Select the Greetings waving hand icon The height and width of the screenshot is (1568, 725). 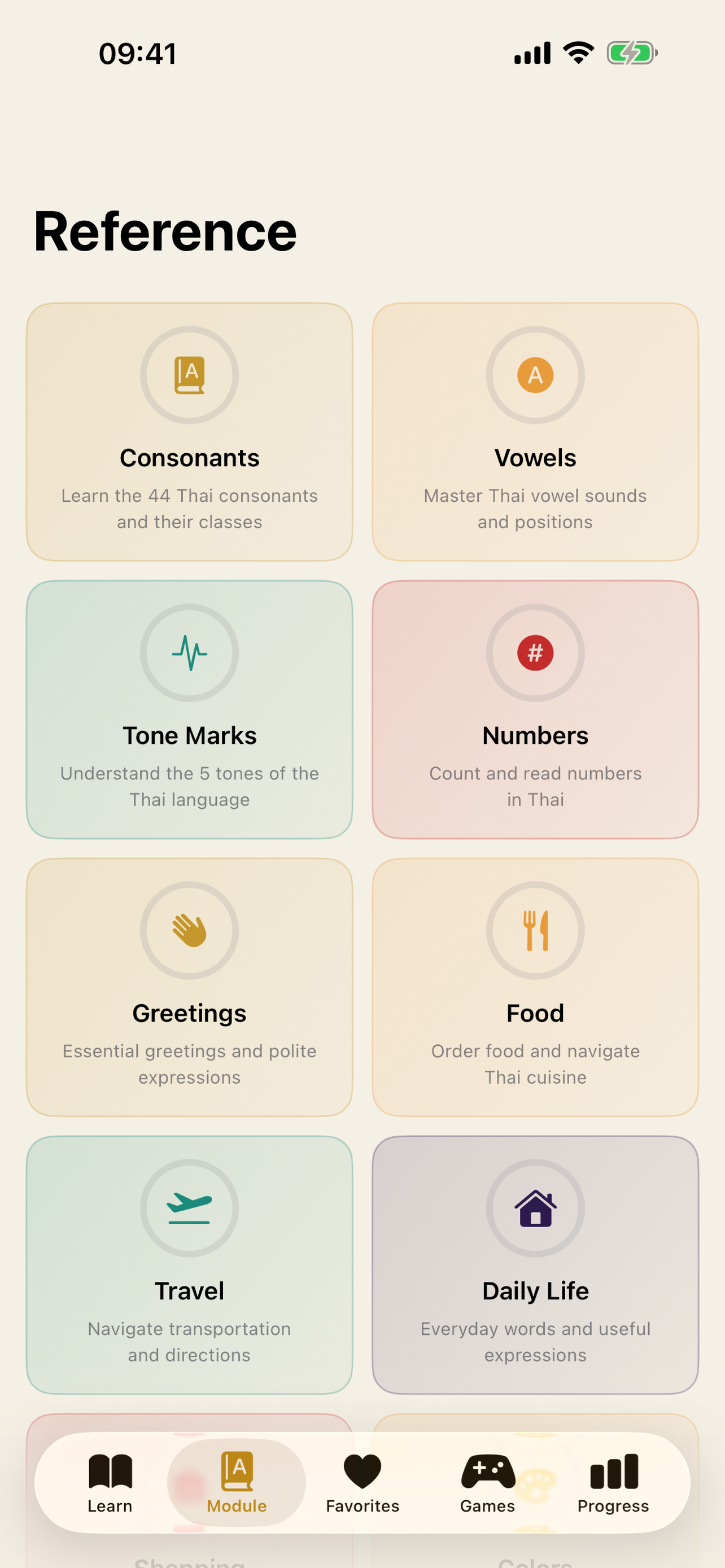[189, 930]
